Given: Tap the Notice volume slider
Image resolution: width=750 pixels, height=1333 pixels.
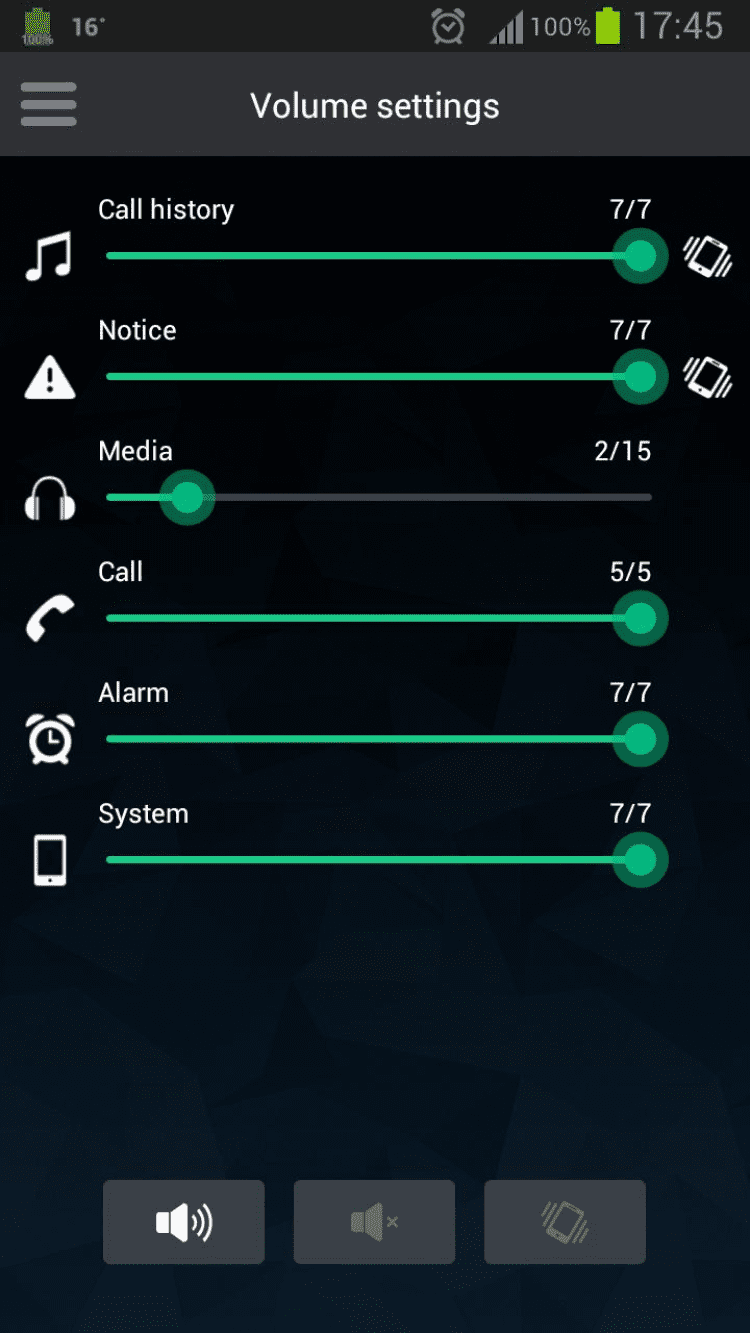Looking at the screenshot, I should pos(378,377).
